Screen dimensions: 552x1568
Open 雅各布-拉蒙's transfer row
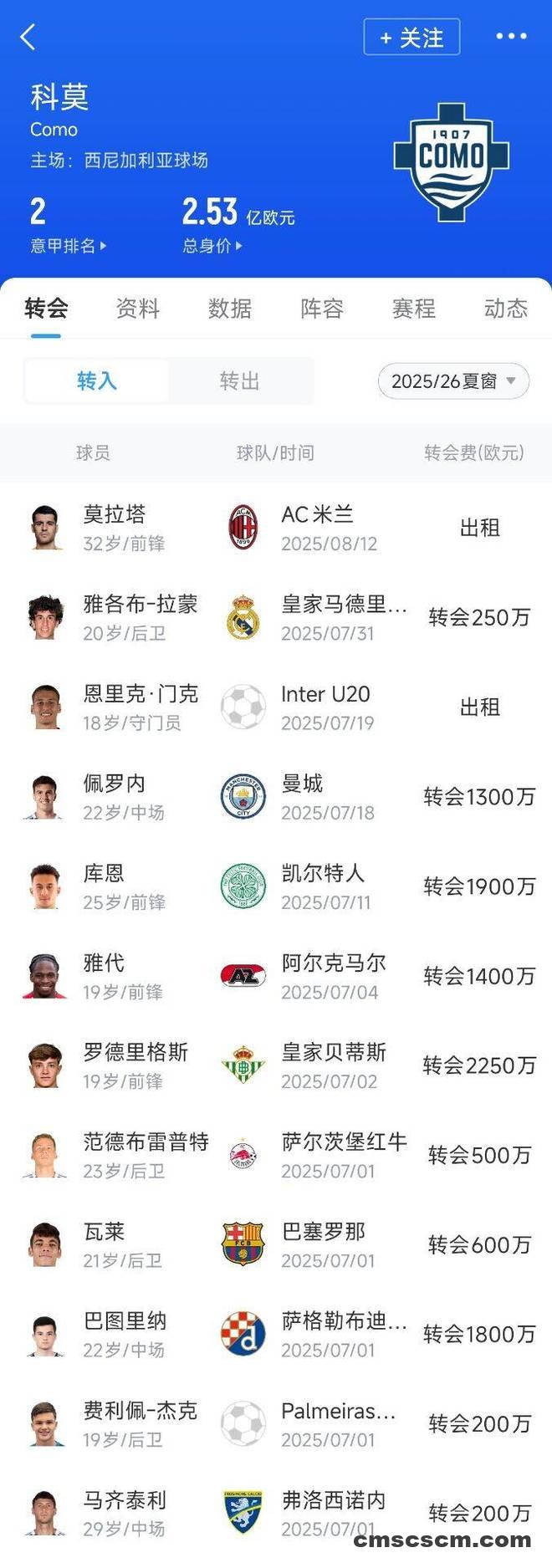point(276,617)
